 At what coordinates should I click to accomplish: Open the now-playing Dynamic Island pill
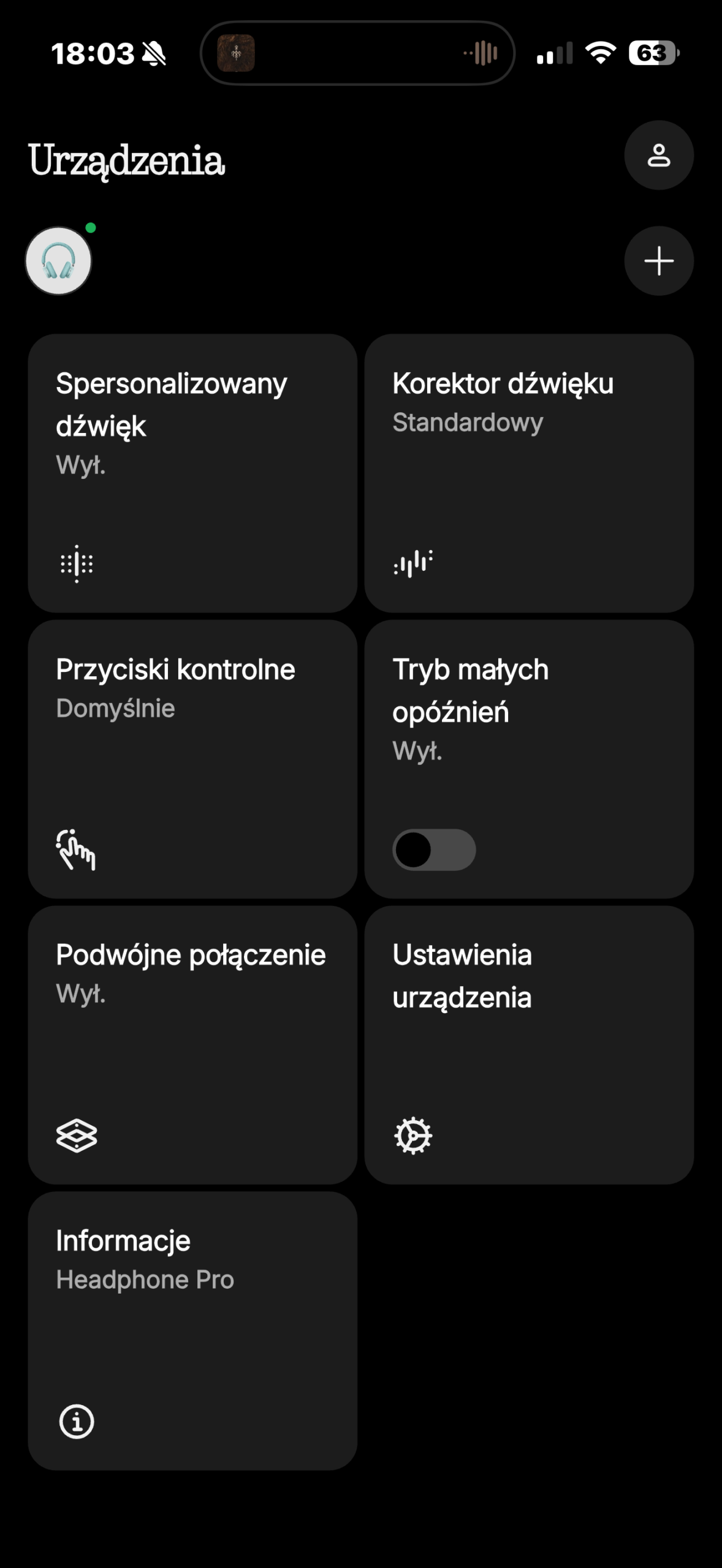click(357, 53)
